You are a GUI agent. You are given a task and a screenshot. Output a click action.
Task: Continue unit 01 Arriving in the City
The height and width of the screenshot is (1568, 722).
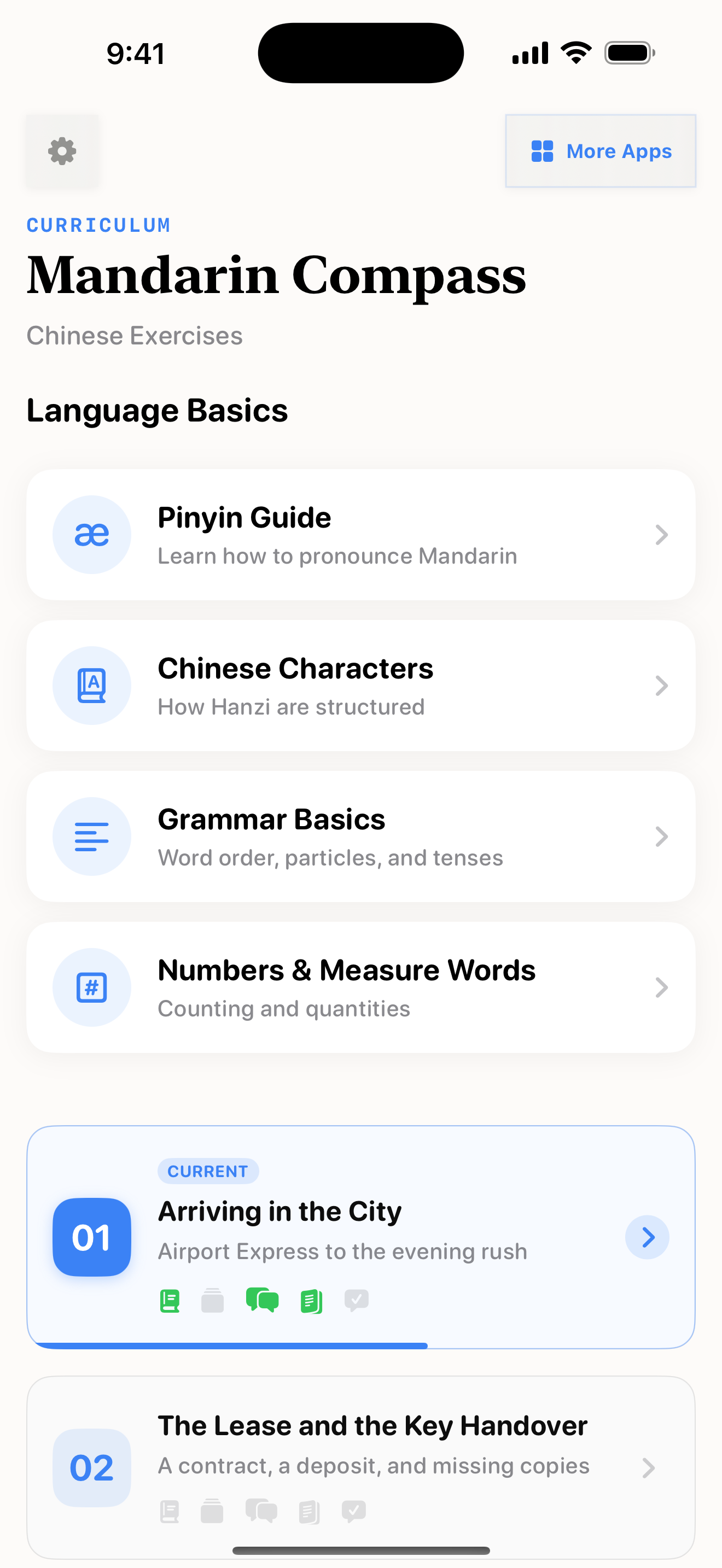coord(360,1236)
